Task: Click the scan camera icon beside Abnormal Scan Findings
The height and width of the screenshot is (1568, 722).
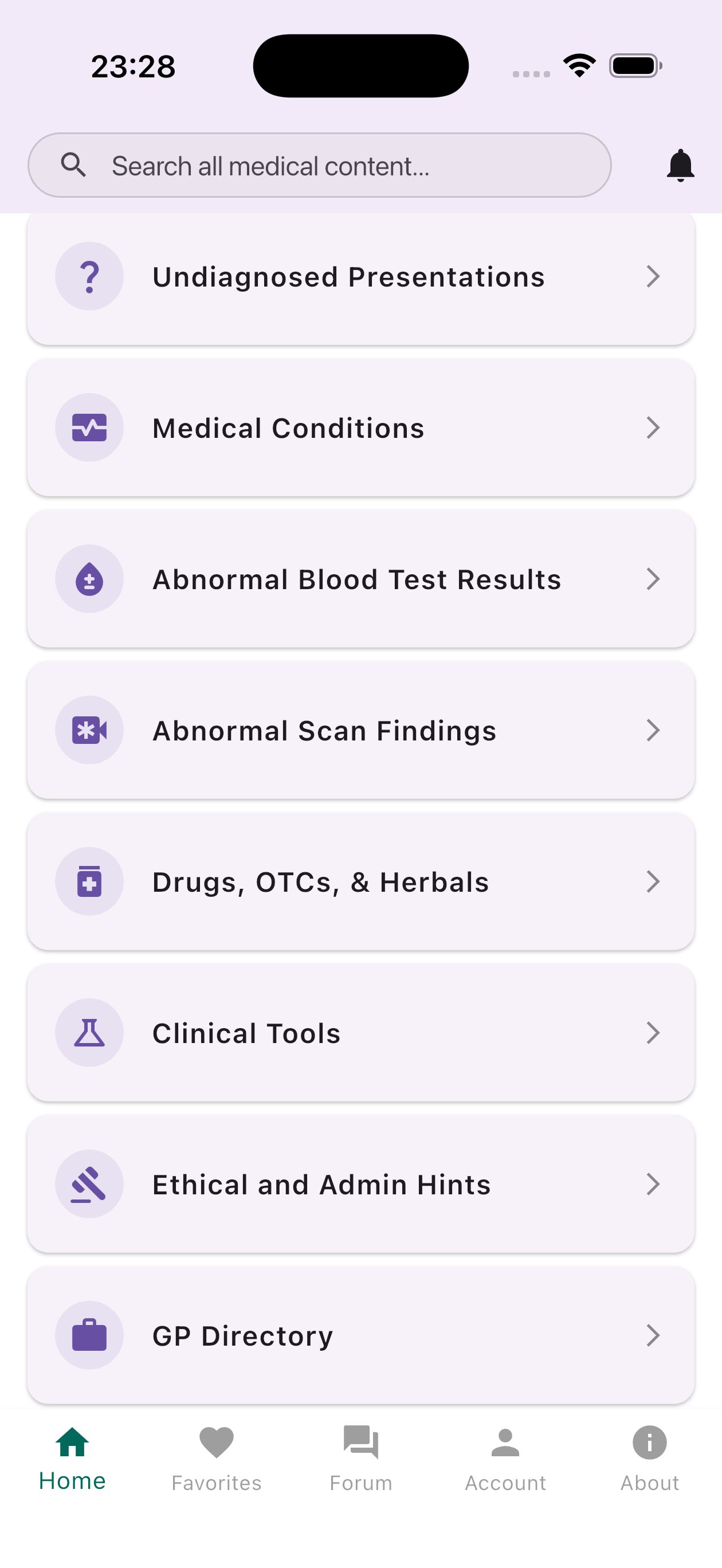Action: (89, 730)
